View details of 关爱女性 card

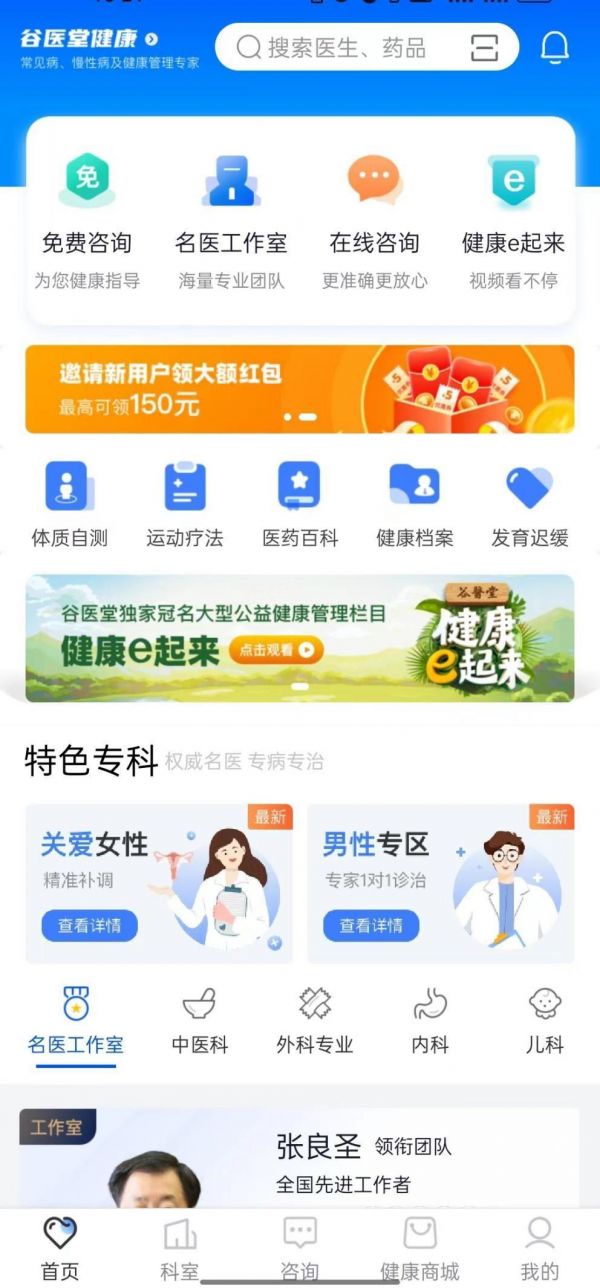pyautogui.click(x=89, y=926)
